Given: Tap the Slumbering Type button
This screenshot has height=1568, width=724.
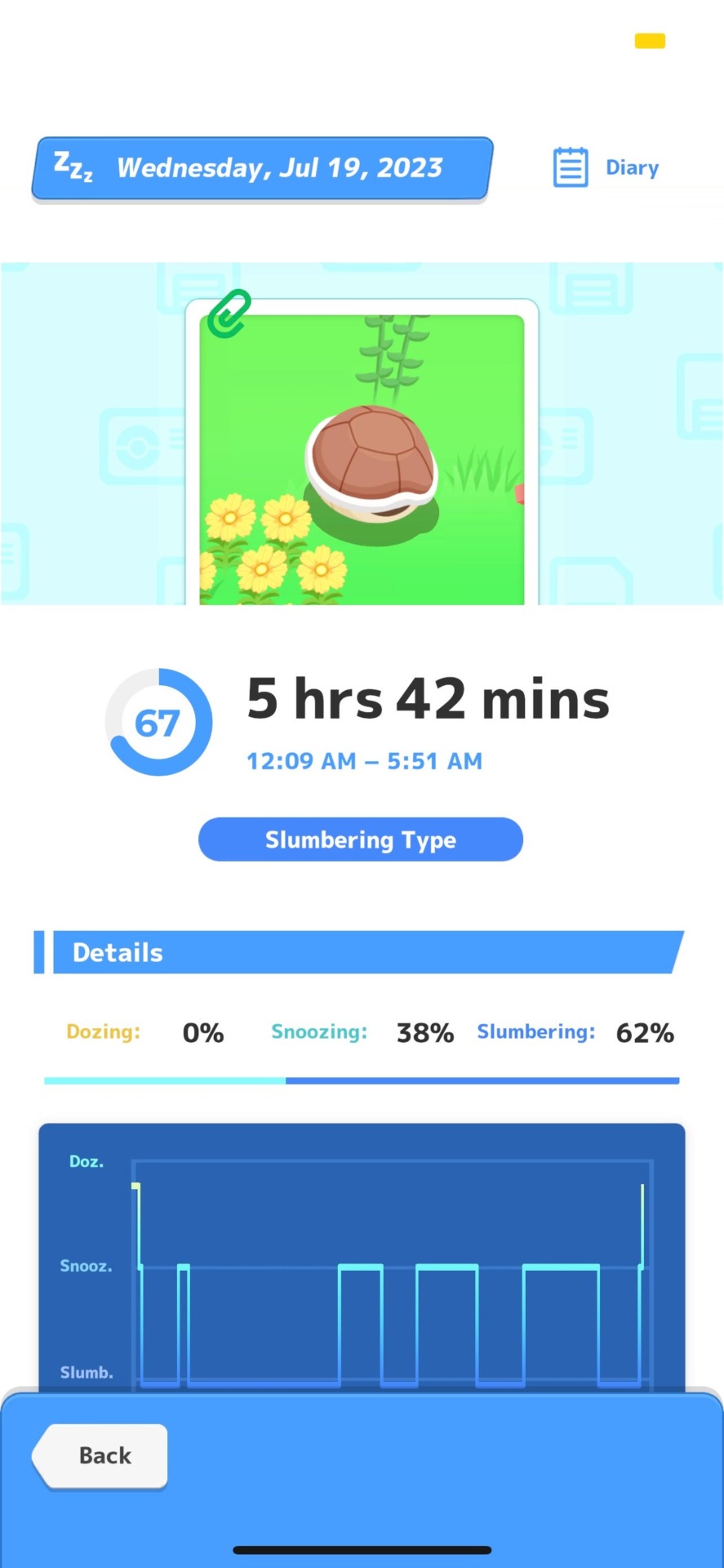Looking at the screenshot, I should (x=360, y=840).
